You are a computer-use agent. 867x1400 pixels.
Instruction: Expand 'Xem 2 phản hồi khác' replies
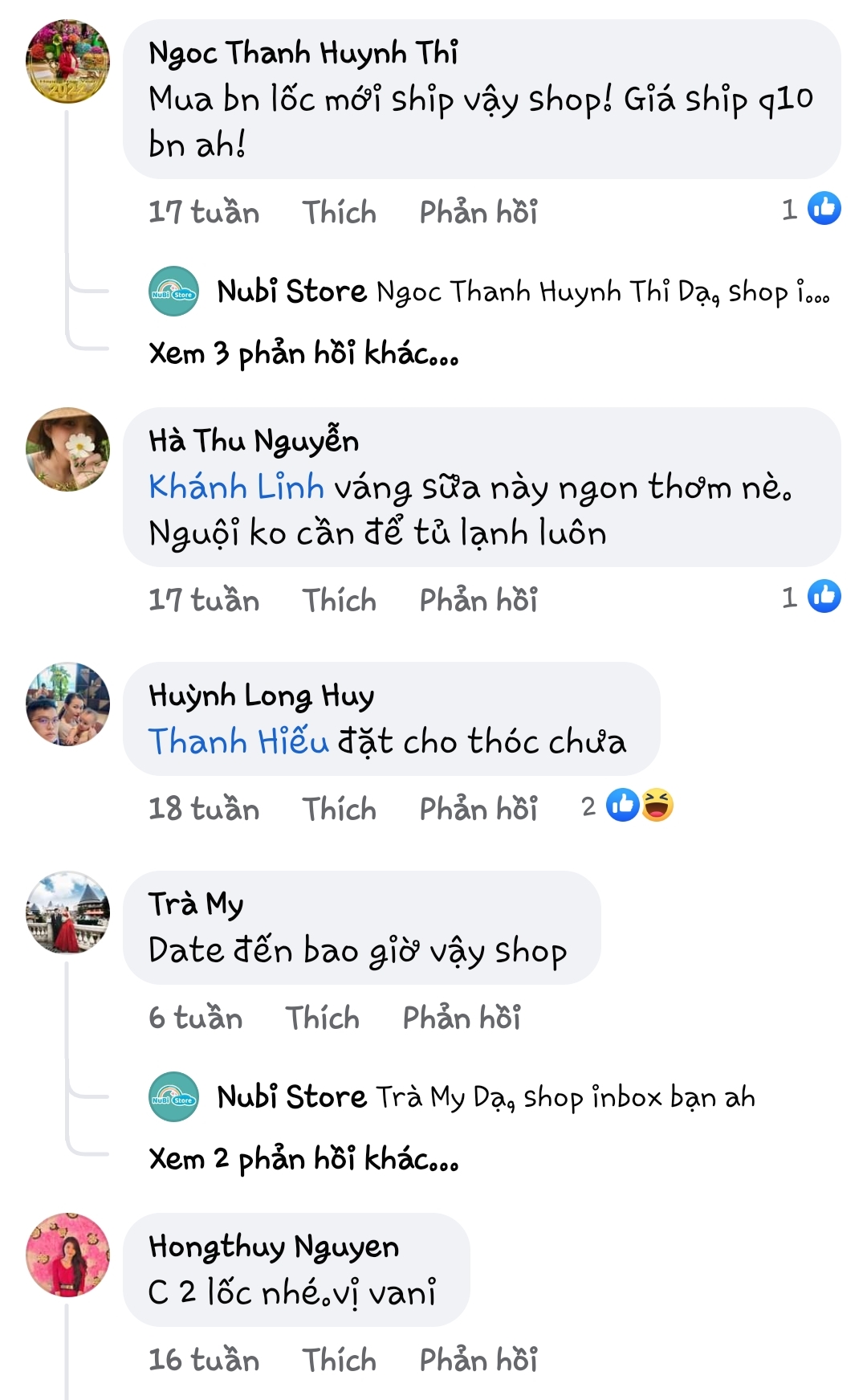[x=303, y=1159]
